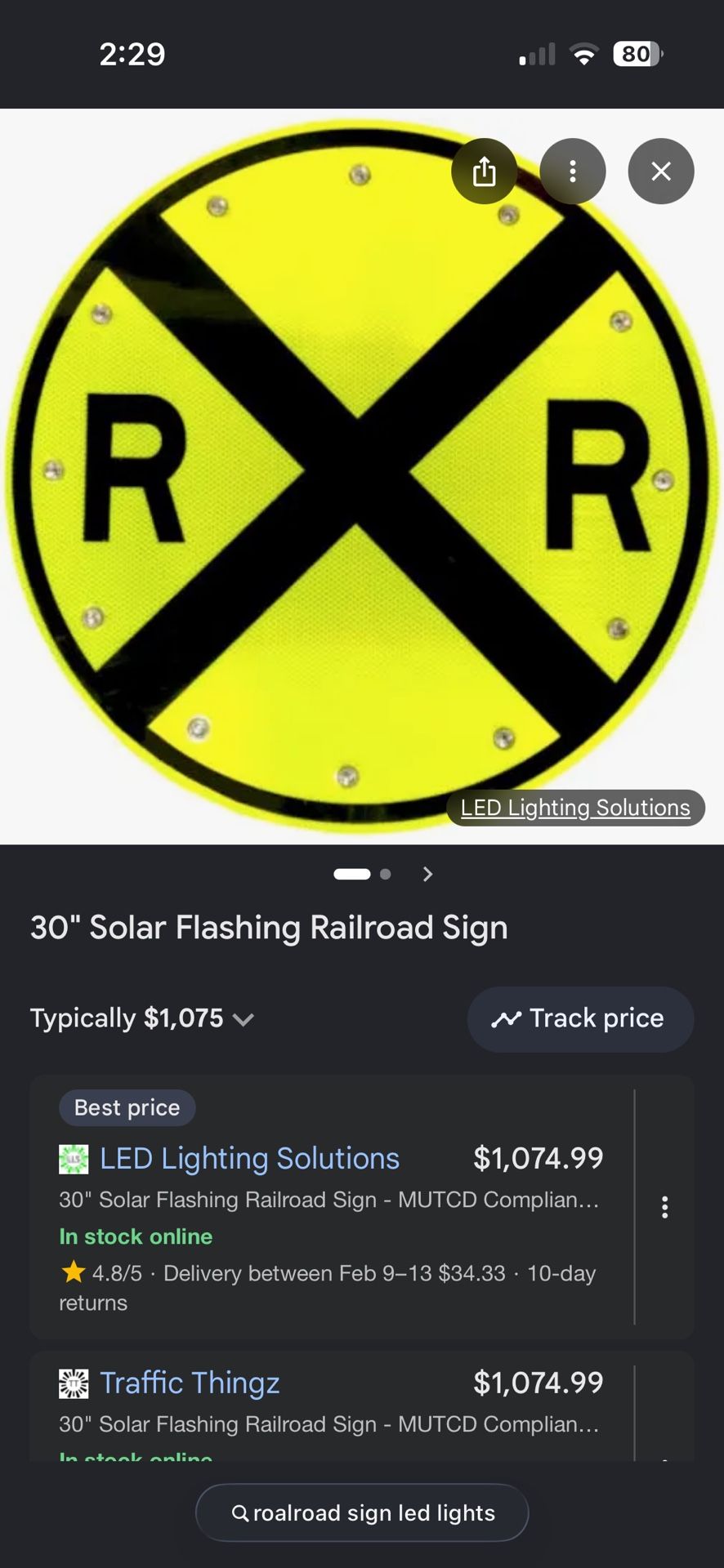The image size is (724, 1568).
Task: Open the share icon on the image
Action: [485, 171]
